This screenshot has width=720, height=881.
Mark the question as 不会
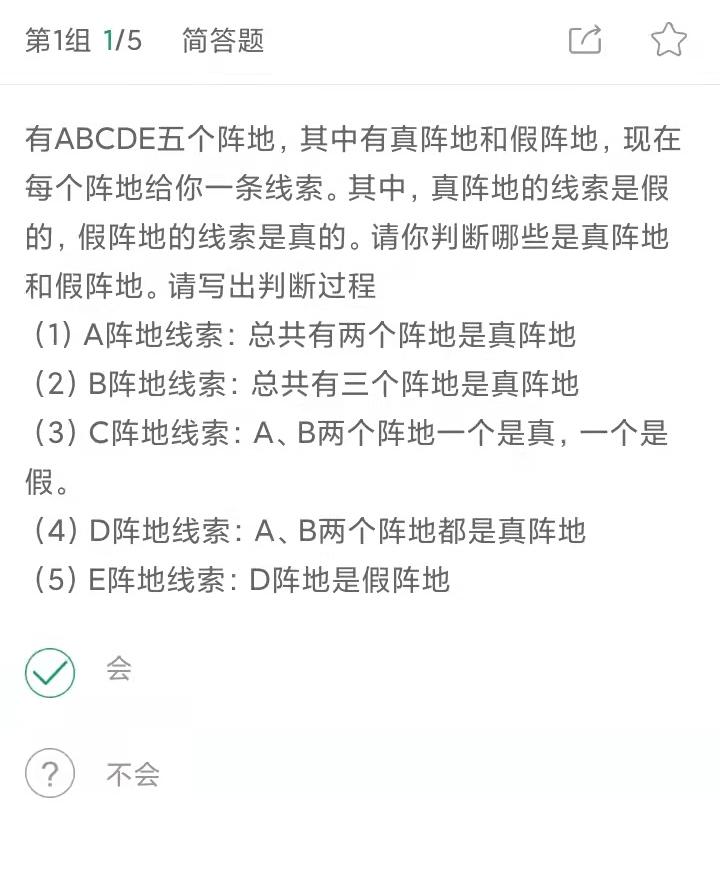(x=50, y=774)
